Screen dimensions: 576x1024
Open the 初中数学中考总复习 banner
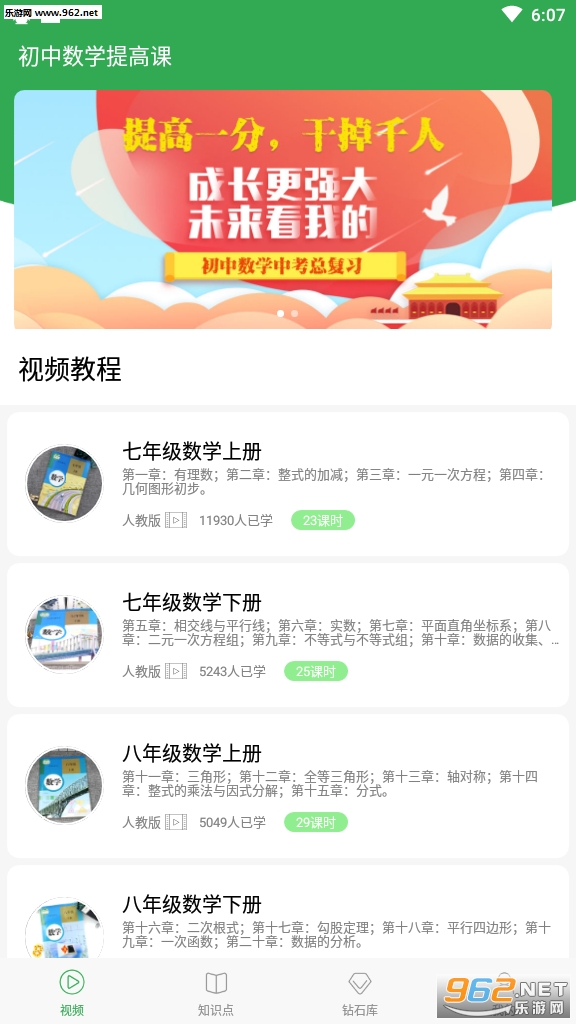click(x=283, y=209)
